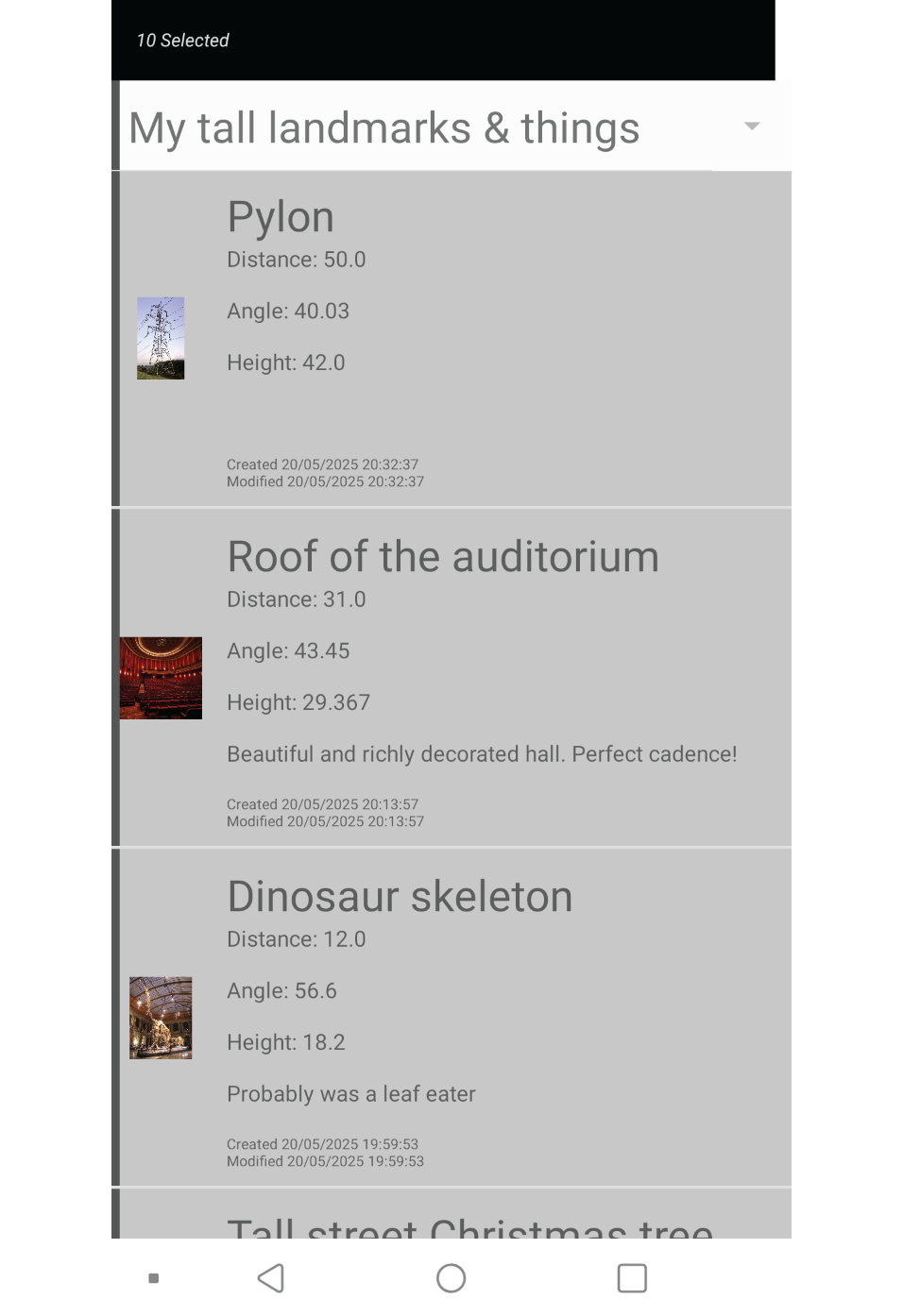Tap the 'Probably was a leaf eater' note
The width and height of the screenshot is (903, 1316).
(x=350, y=1093)
